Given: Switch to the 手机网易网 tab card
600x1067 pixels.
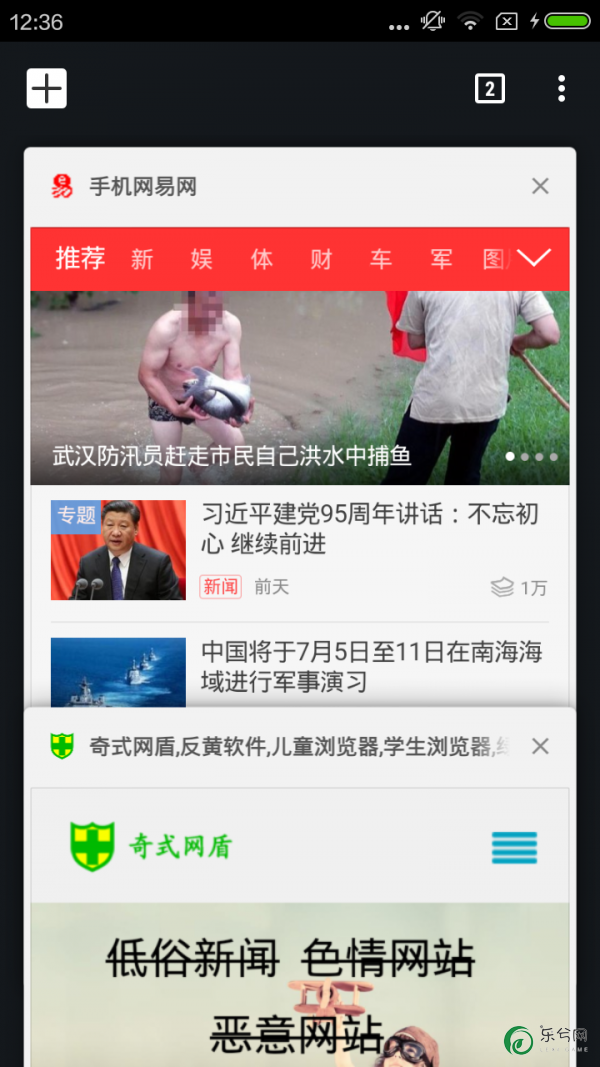Looking at the screenshot, I should [300, 450].
